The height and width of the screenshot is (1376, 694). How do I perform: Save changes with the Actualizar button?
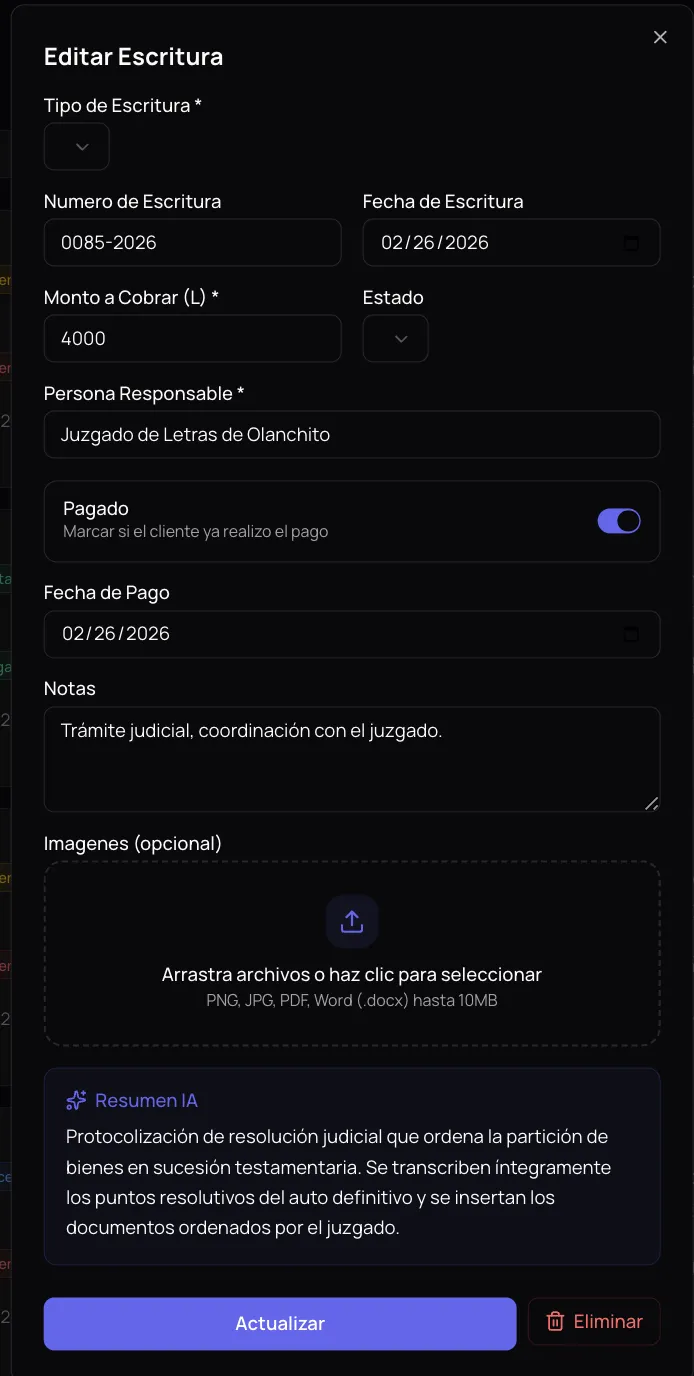(x=280, y=1323)
